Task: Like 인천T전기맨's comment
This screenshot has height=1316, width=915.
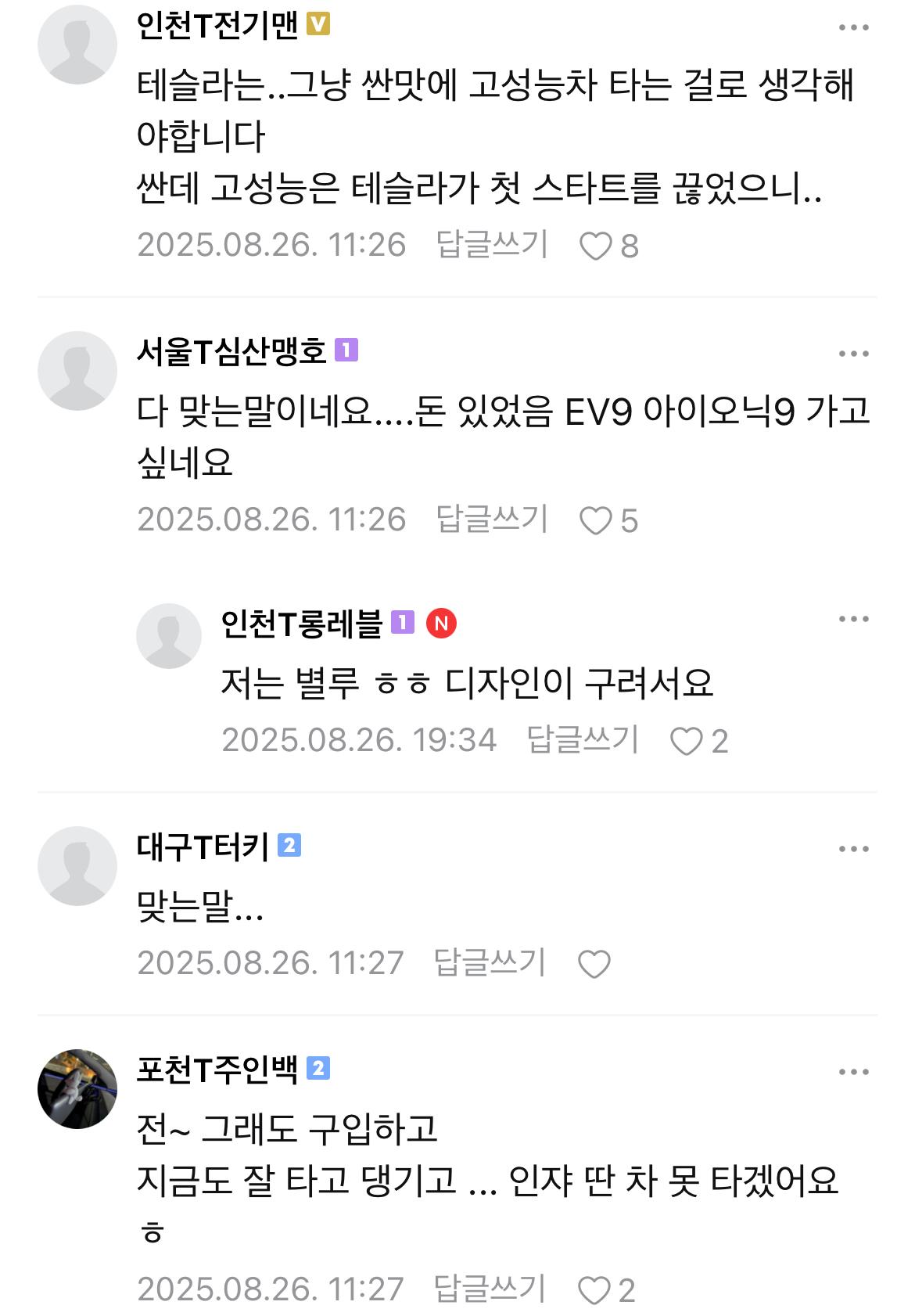Action: click(x=596, y=246)
